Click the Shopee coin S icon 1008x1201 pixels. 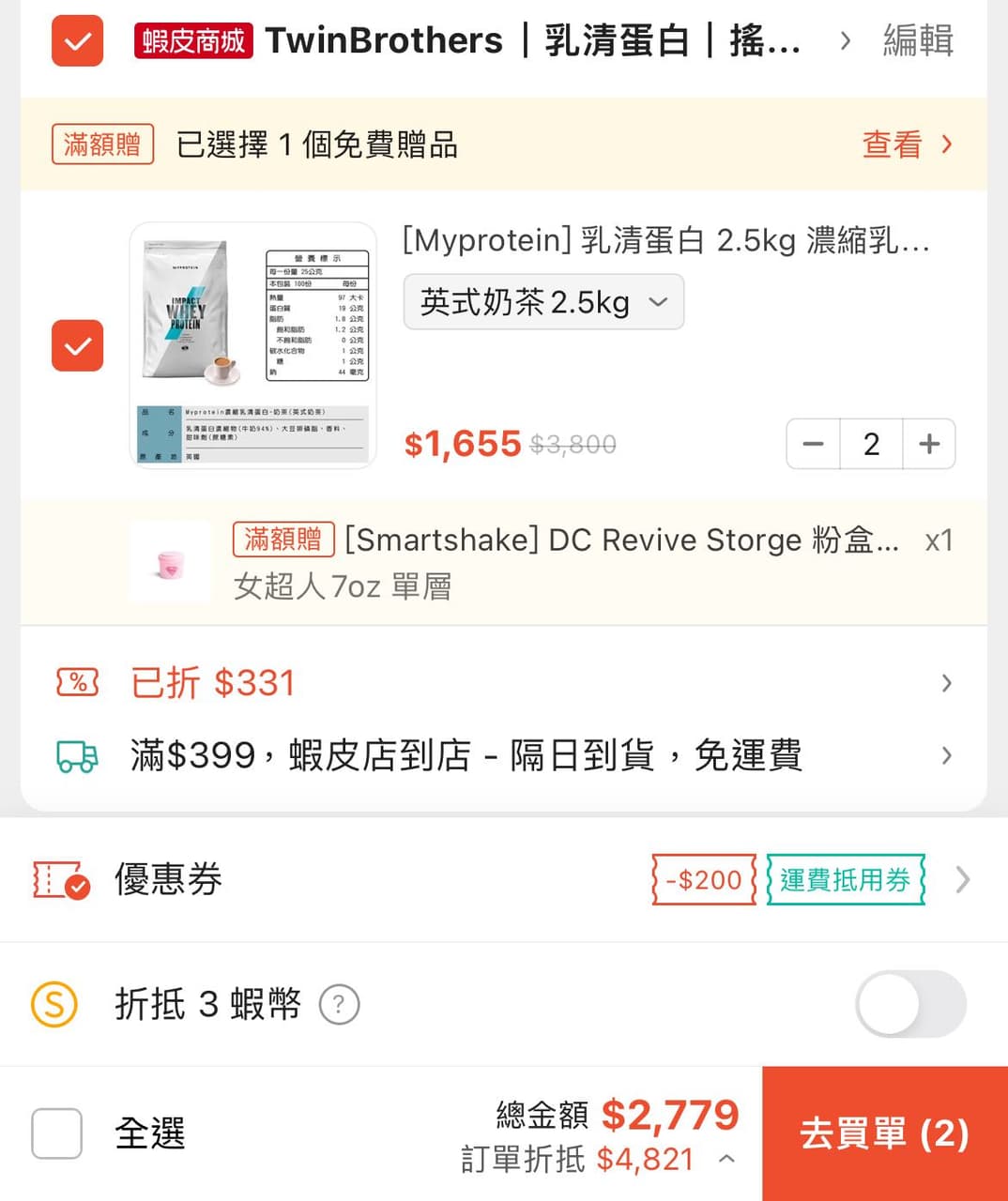coord(53,1004)
